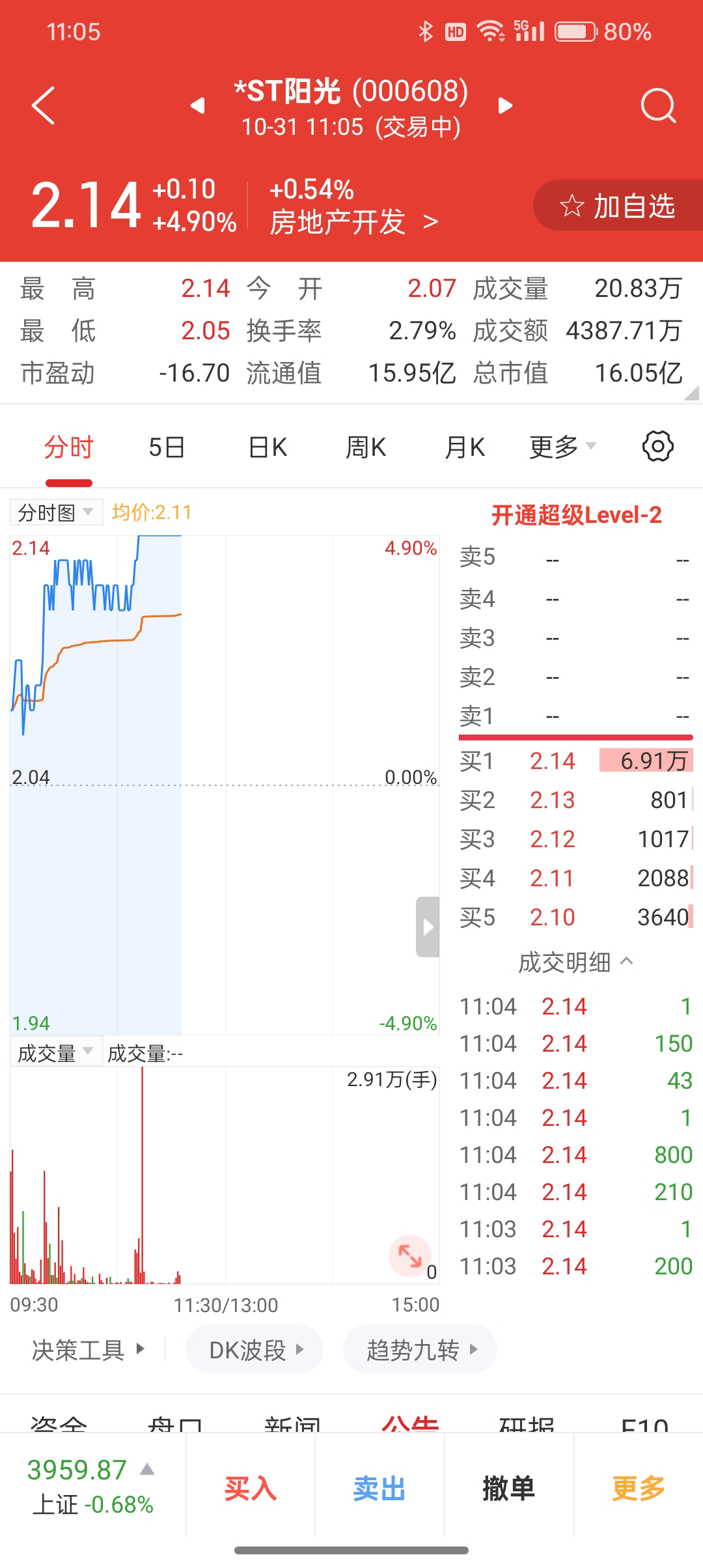
Task: Open the 房地产开发 sector link
Action: [353, 222]
